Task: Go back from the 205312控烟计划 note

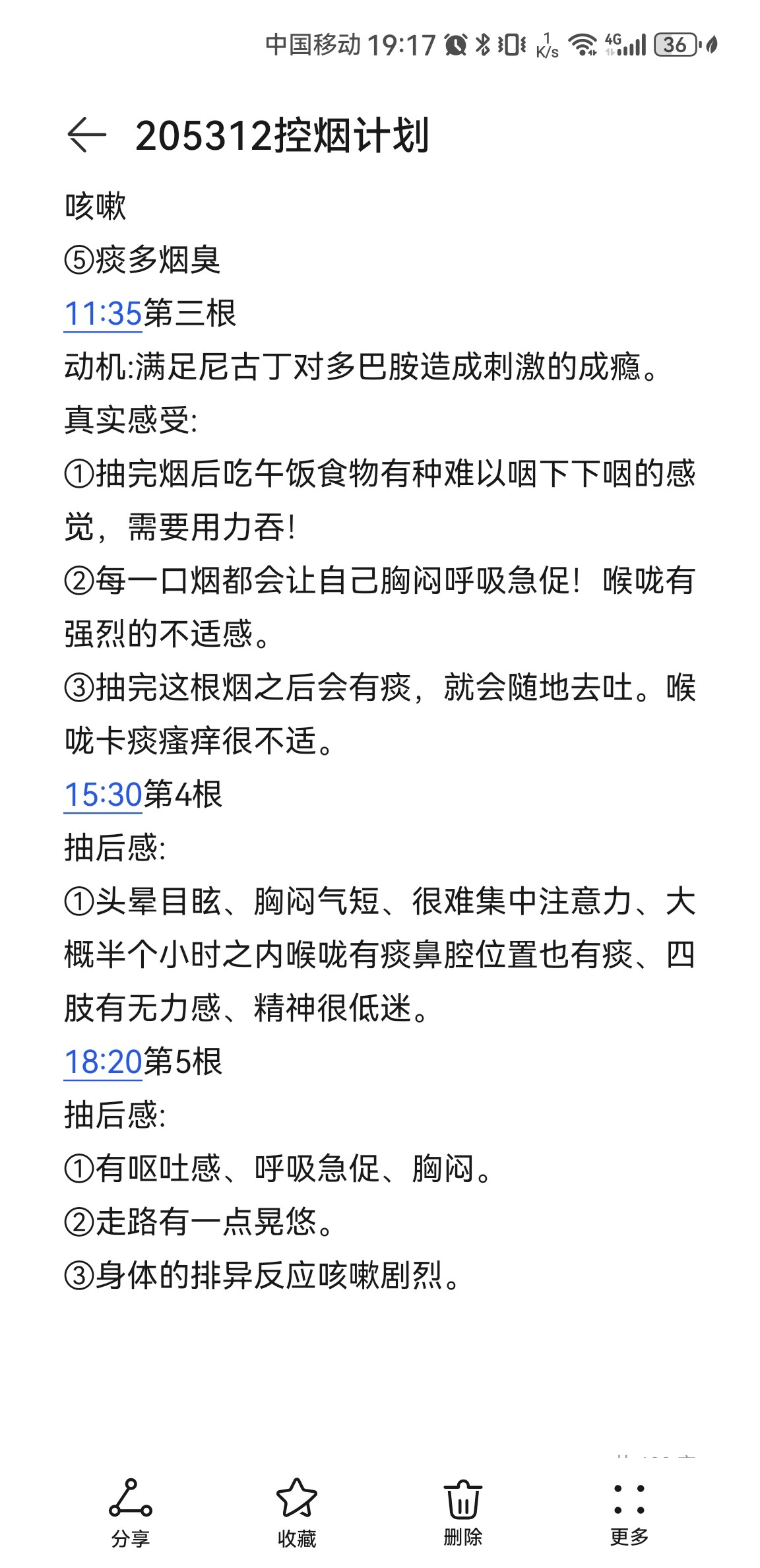Action: point(86,135)
